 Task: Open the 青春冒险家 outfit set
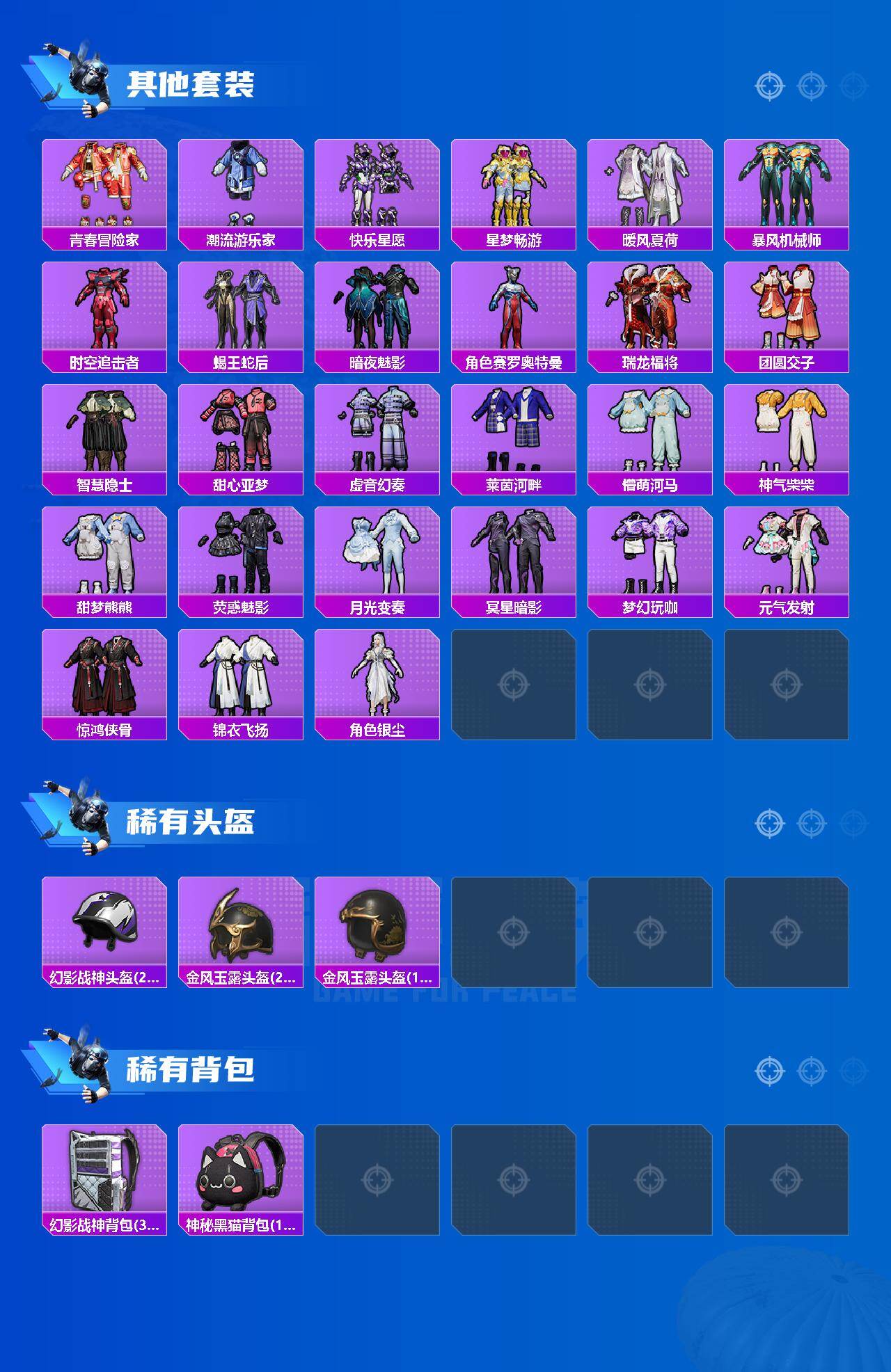click(x=104, y=188)
